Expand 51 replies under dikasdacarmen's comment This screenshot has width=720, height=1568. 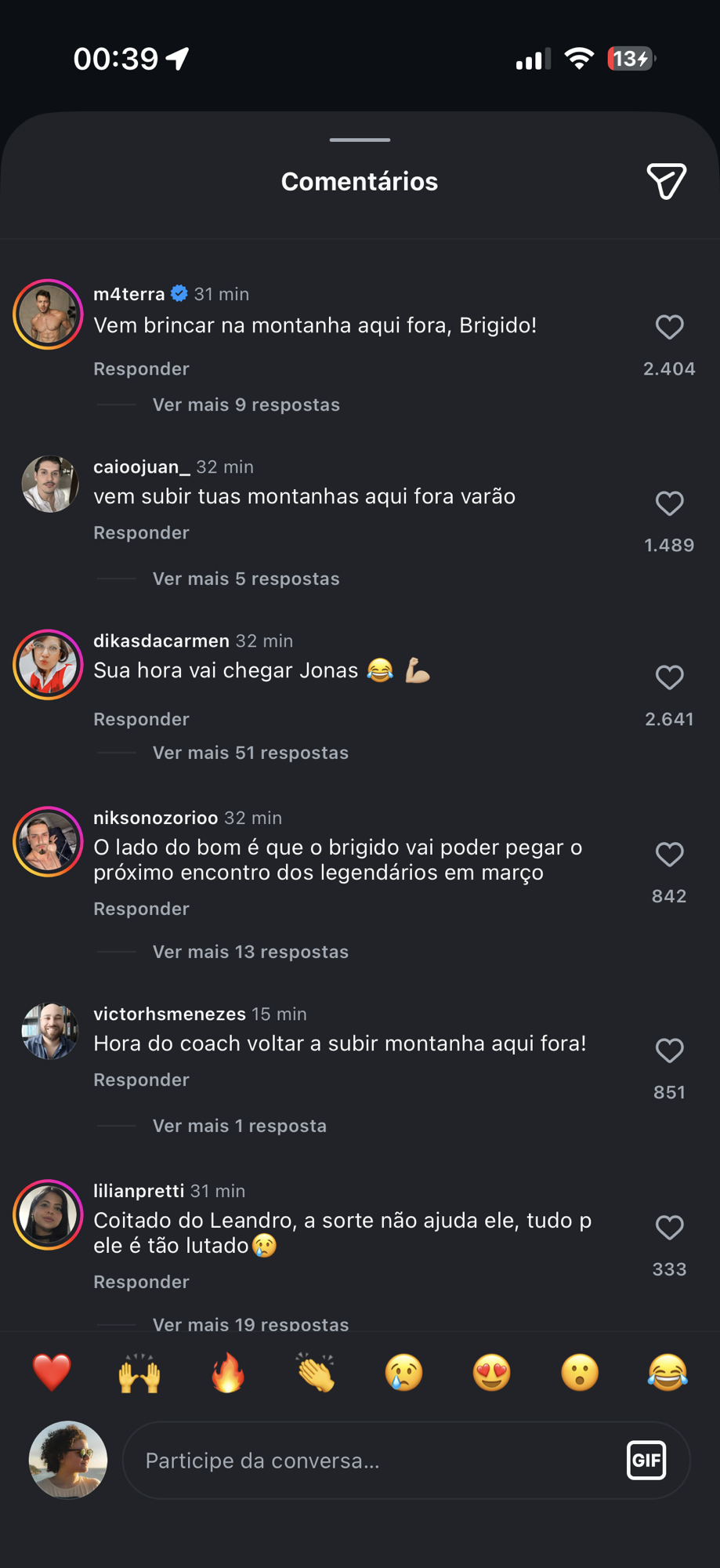pos(250,753)
